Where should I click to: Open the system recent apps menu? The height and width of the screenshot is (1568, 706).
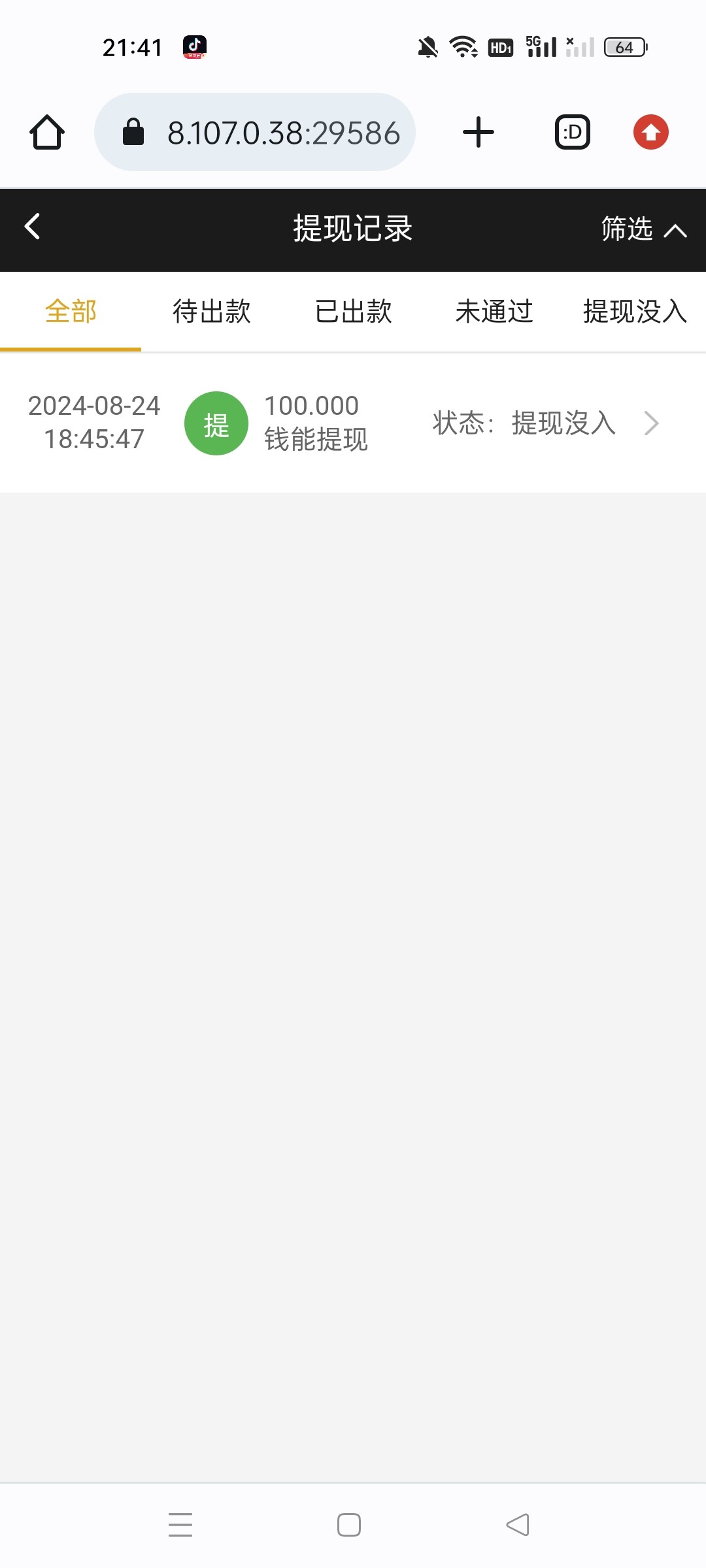(180, 1524)
